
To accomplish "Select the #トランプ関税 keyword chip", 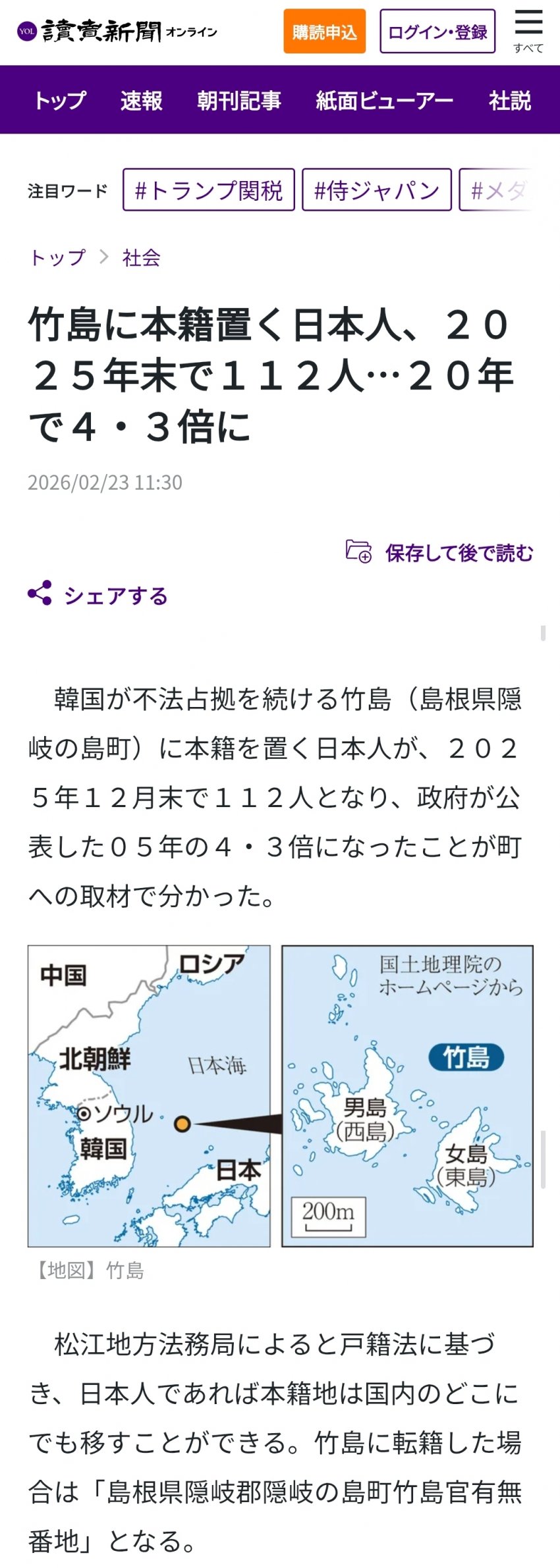I will [x=209, y=190].
